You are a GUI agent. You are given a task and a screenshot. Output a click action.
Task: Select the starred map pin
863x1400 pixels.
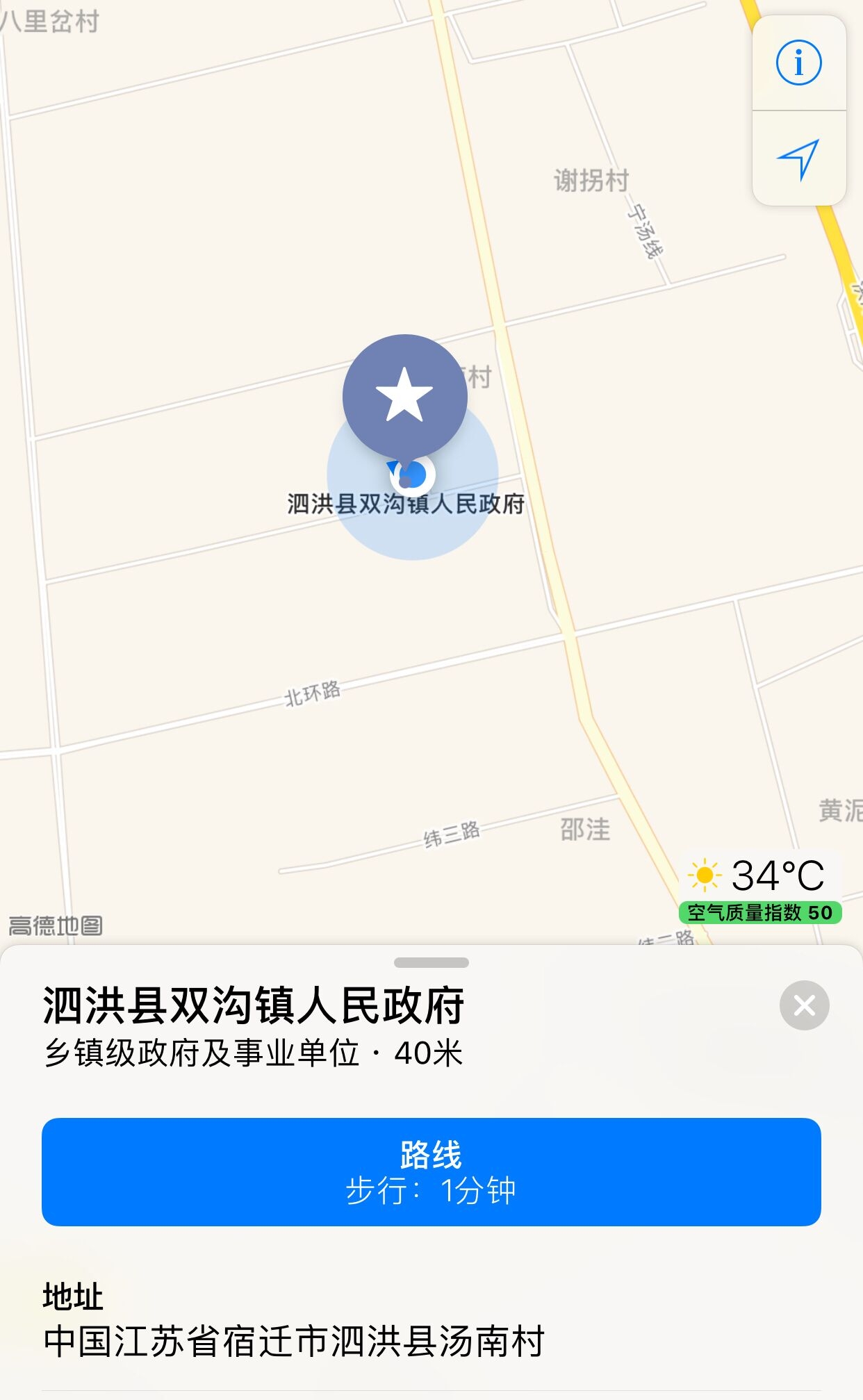click(x=404, y=397)
